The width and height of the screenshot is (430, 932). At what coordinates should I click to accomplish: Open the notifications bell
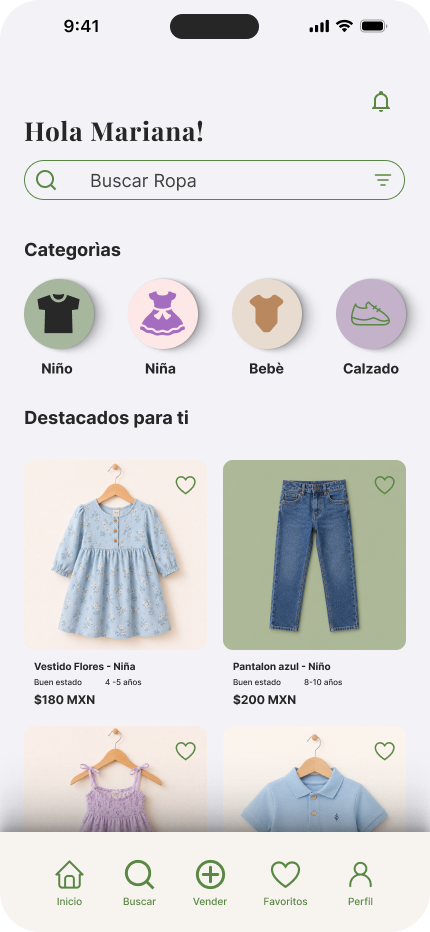[381, 102]
